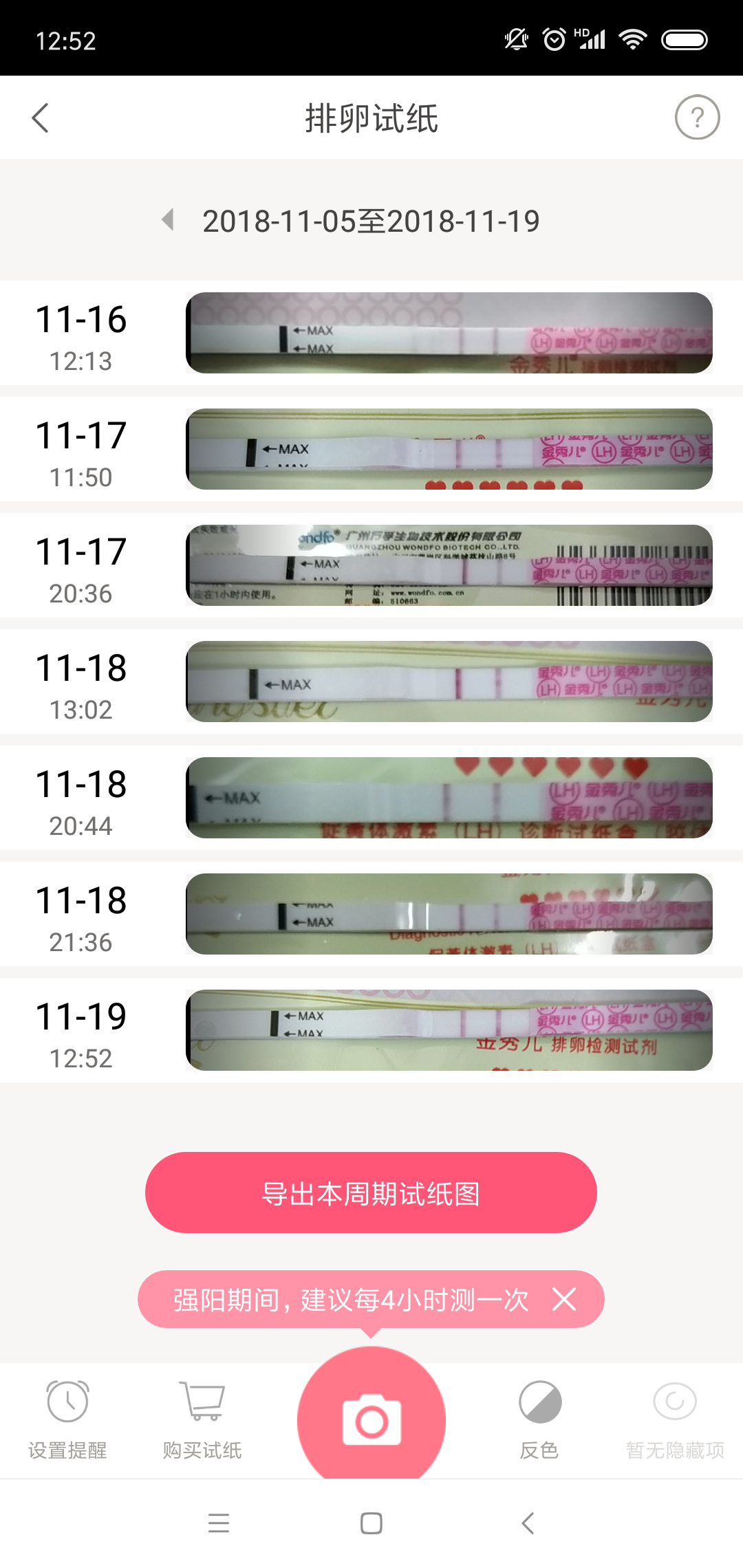Go to previous cycle with left chevron
This screenshot has height=1568, width=743.
[x=167, y=220]
